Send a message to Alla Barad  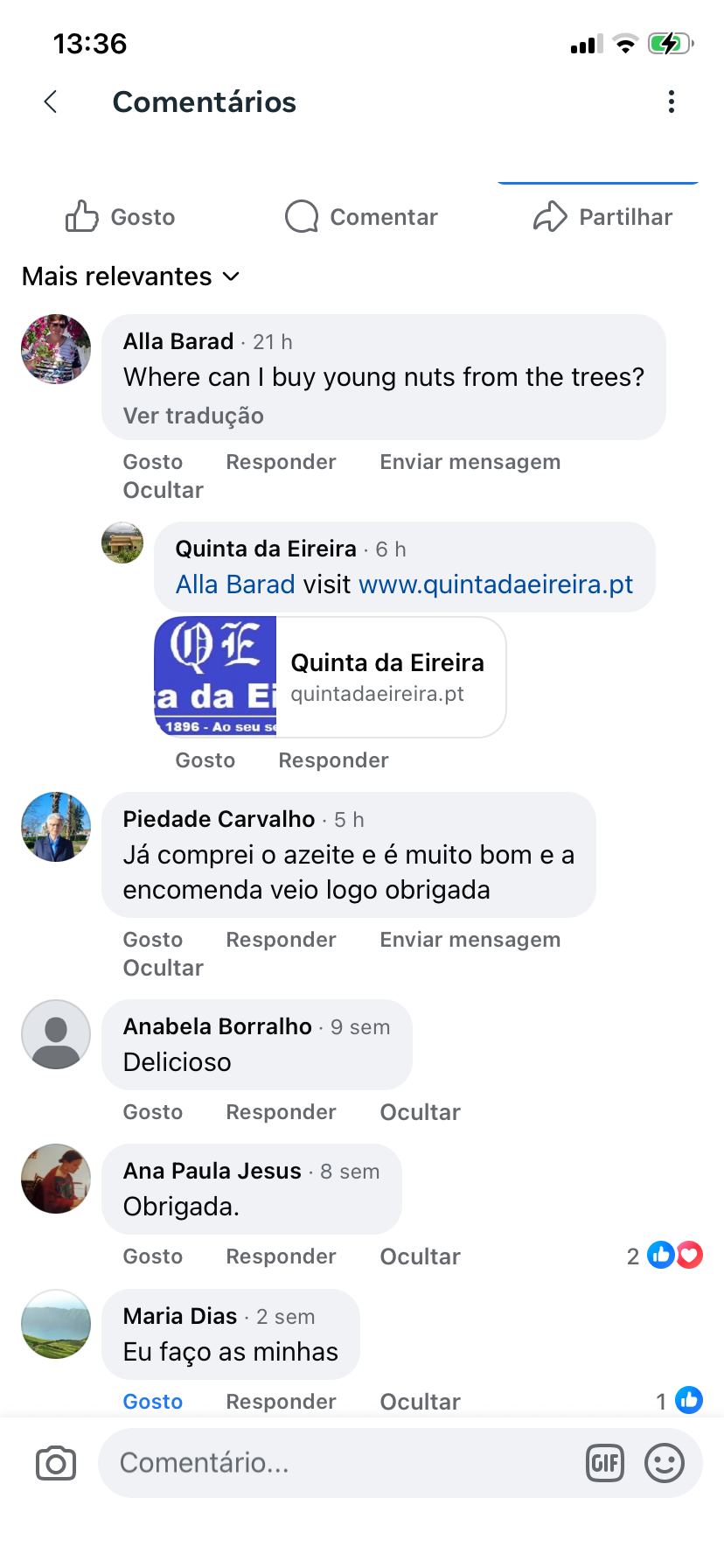tap(470, 462)
